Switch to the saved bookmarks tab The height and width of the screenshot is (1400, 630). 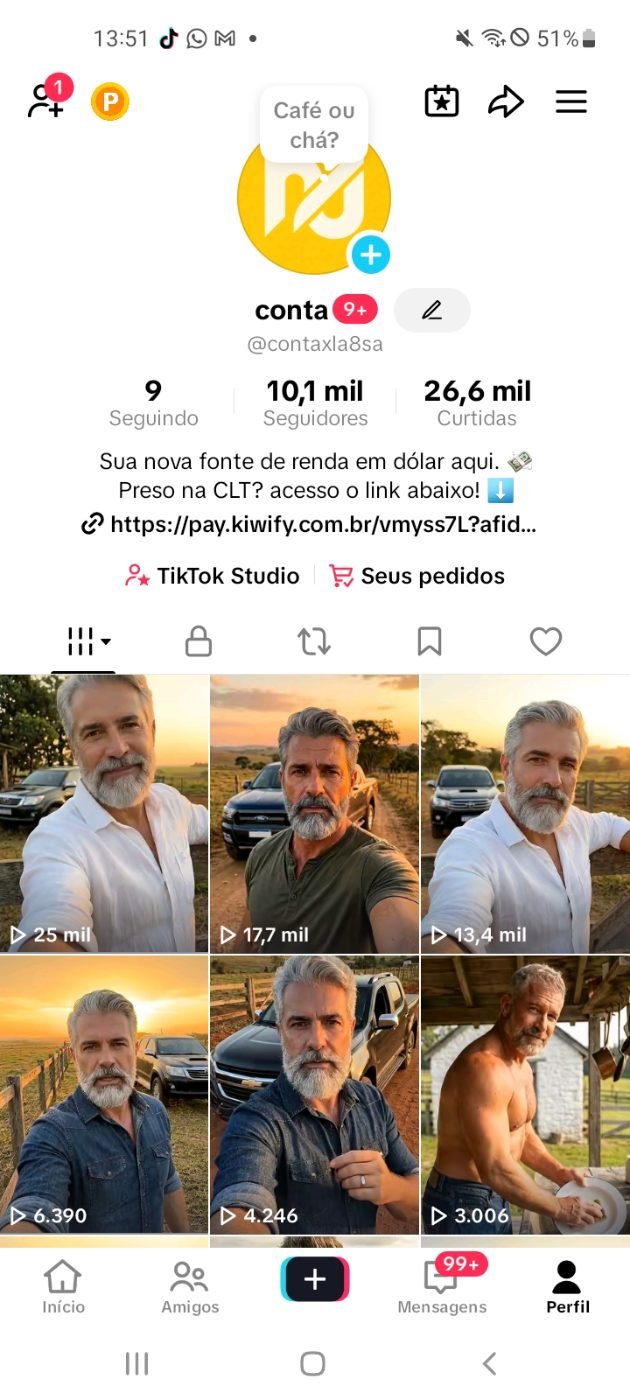click(429, 641)
